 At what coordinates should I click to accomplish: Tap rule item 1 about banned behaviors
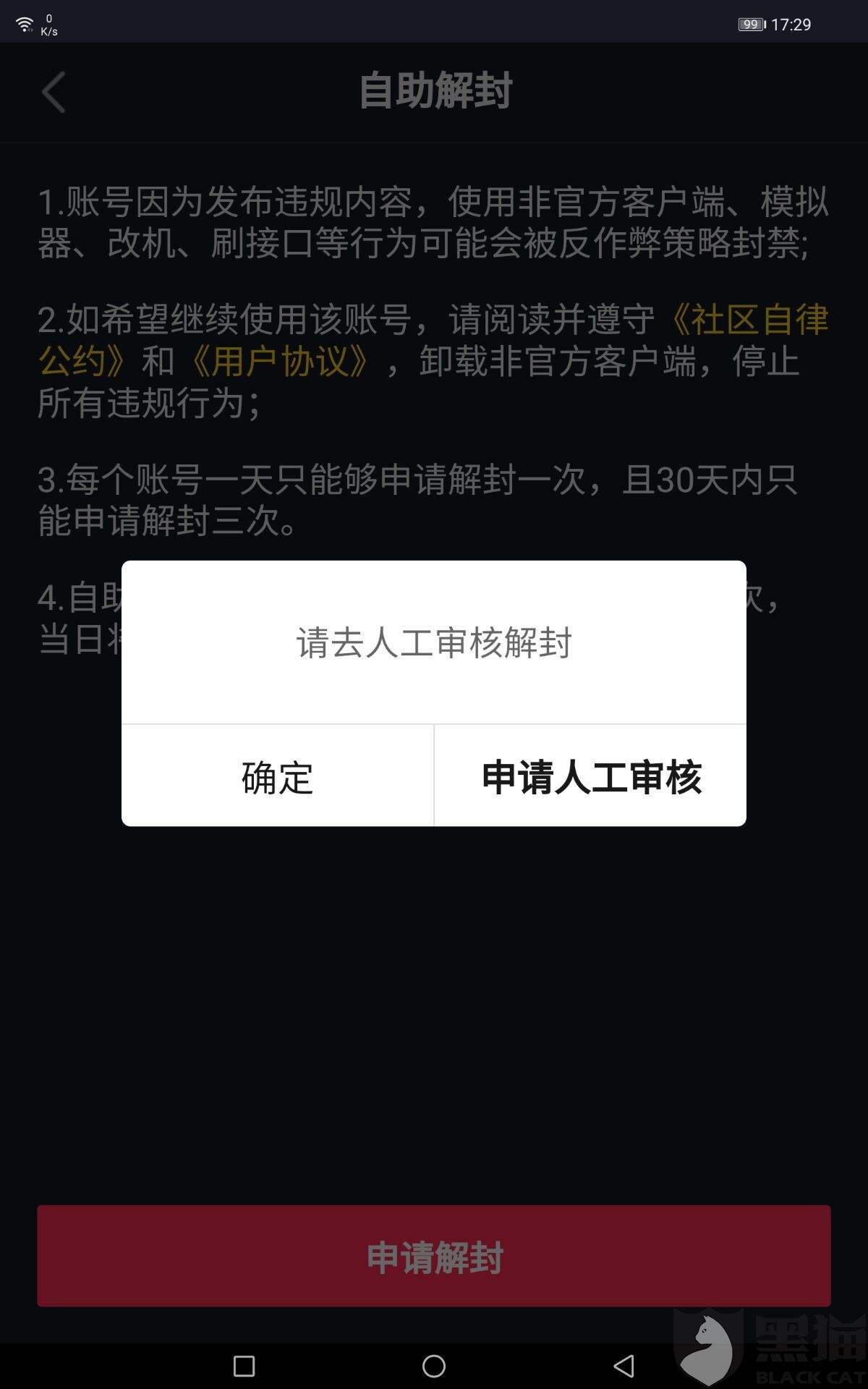coord(434,221)
